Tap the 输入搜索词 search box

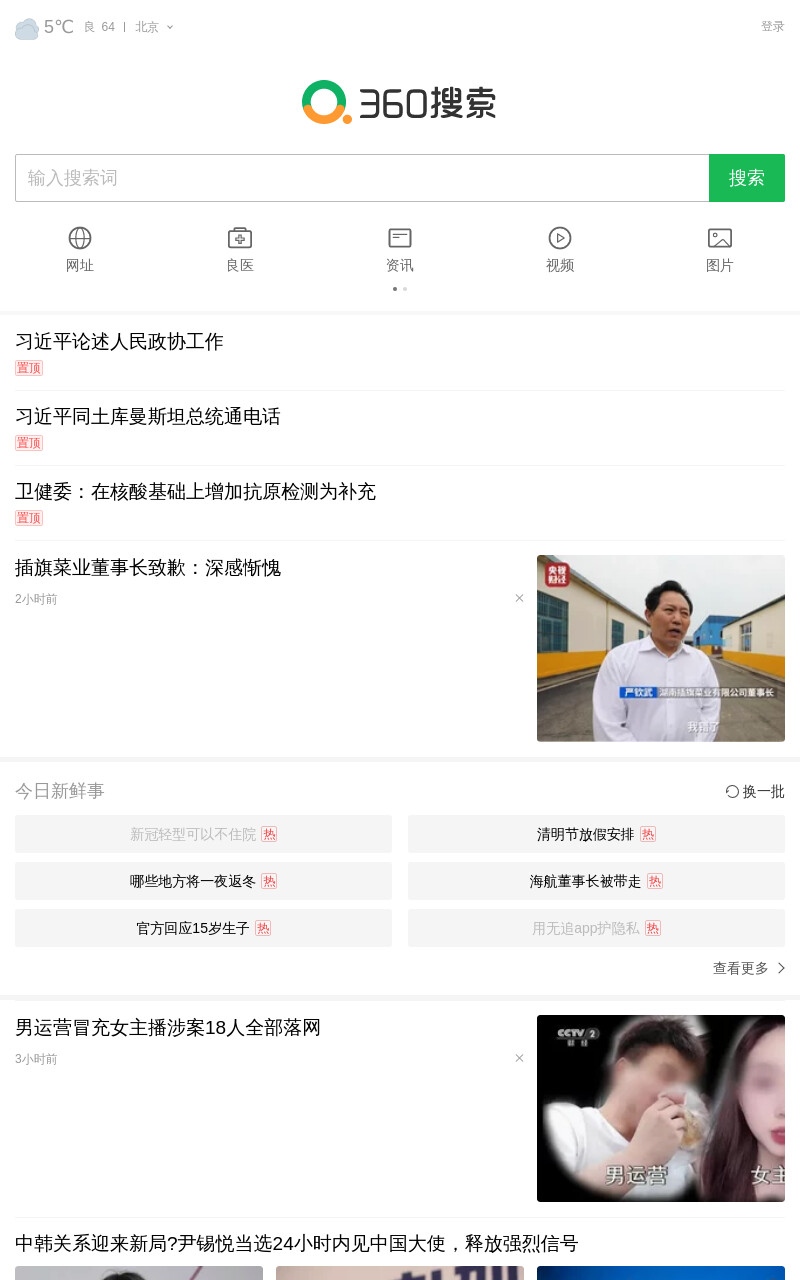coord(362,178)
